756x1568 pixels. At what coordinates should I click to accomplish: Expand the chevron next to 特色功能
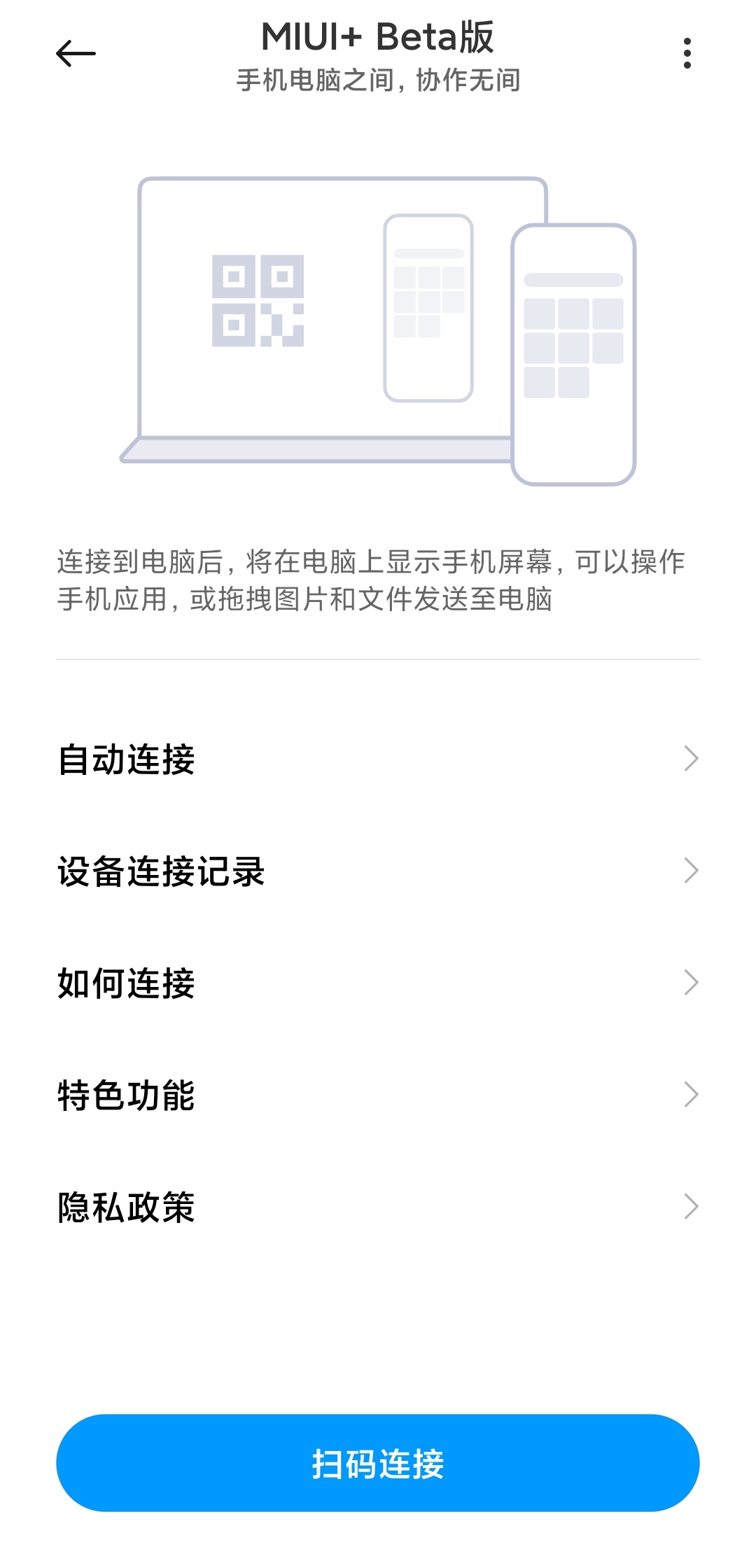coord(692,1090)
